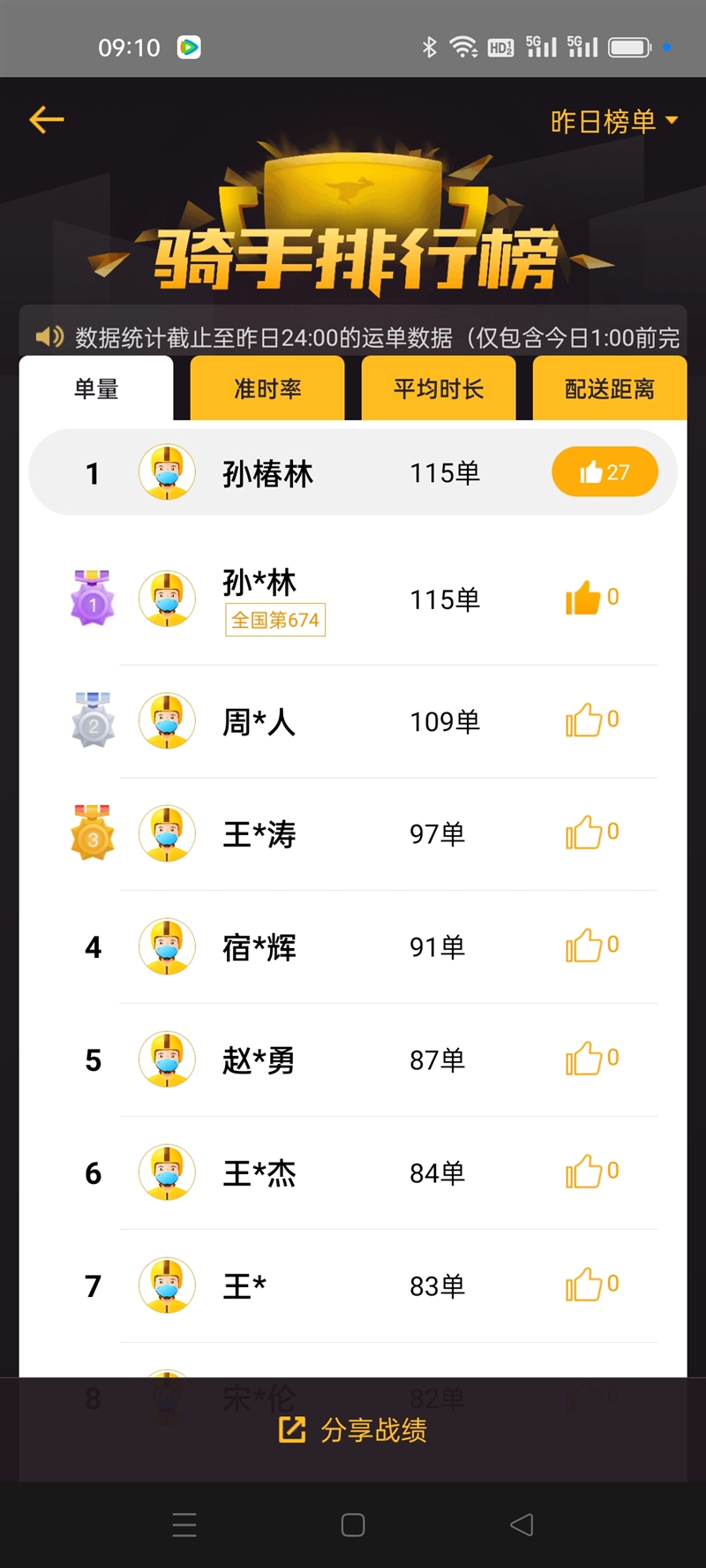Open the system recent apps menu

pos(184,1525)
